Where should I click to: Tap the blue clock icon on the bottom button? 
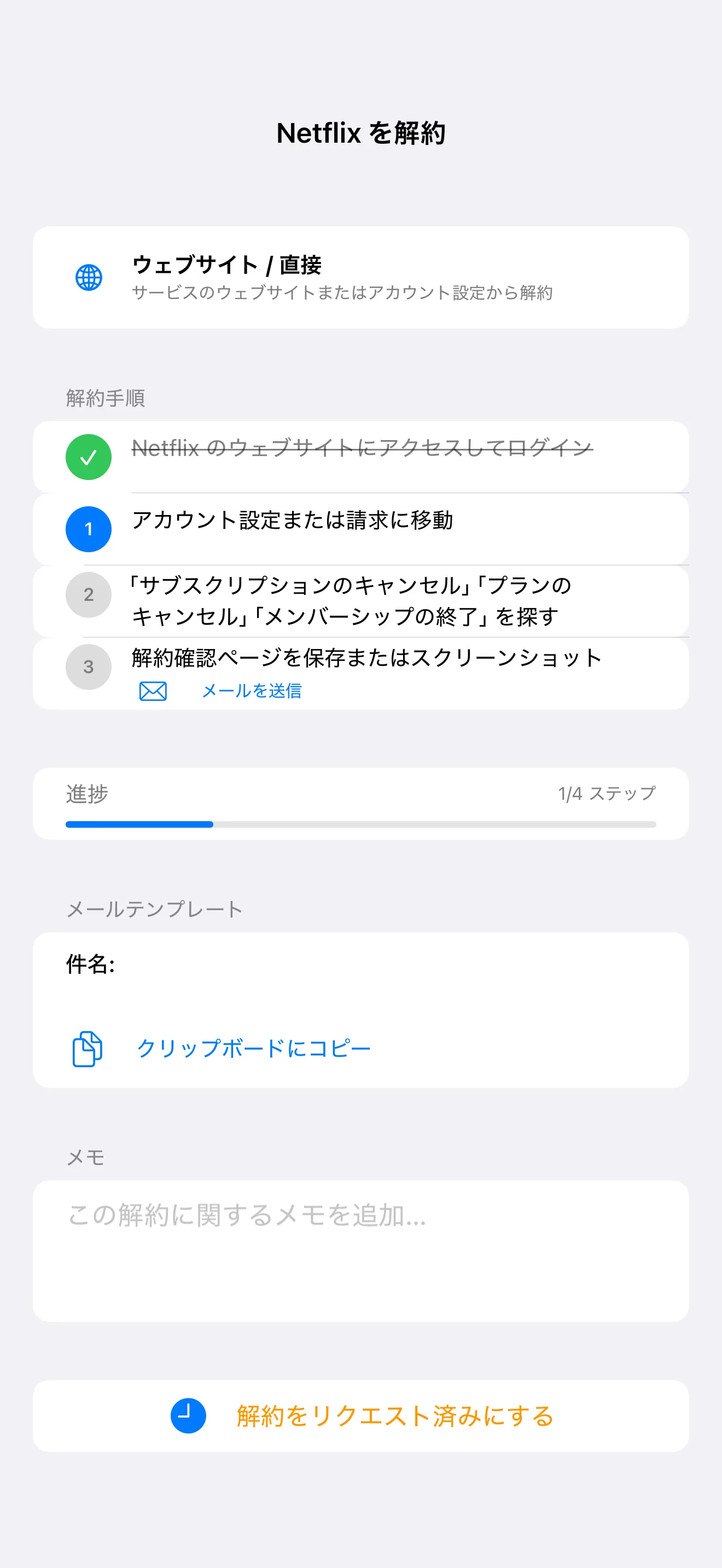tap(188, 1414)
